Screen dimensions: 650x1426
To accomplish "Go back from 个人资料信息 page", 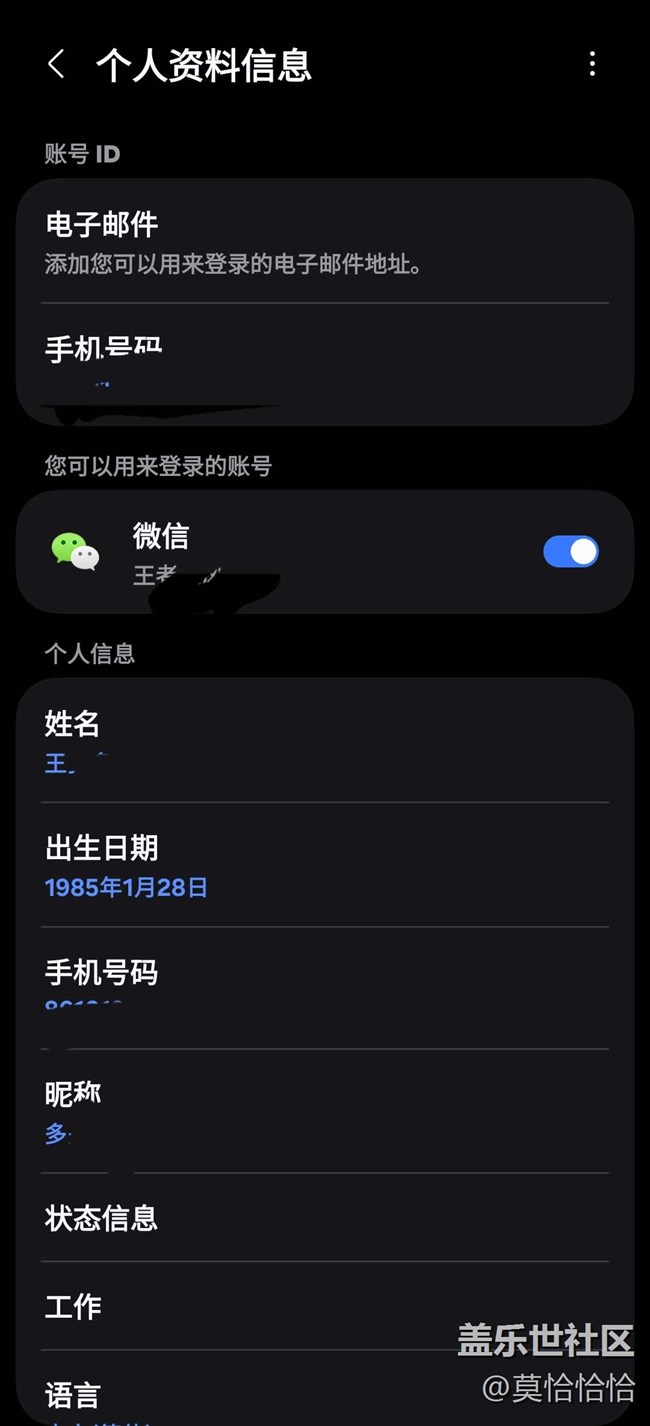I will pyautogui.click(x=56, y=65).
